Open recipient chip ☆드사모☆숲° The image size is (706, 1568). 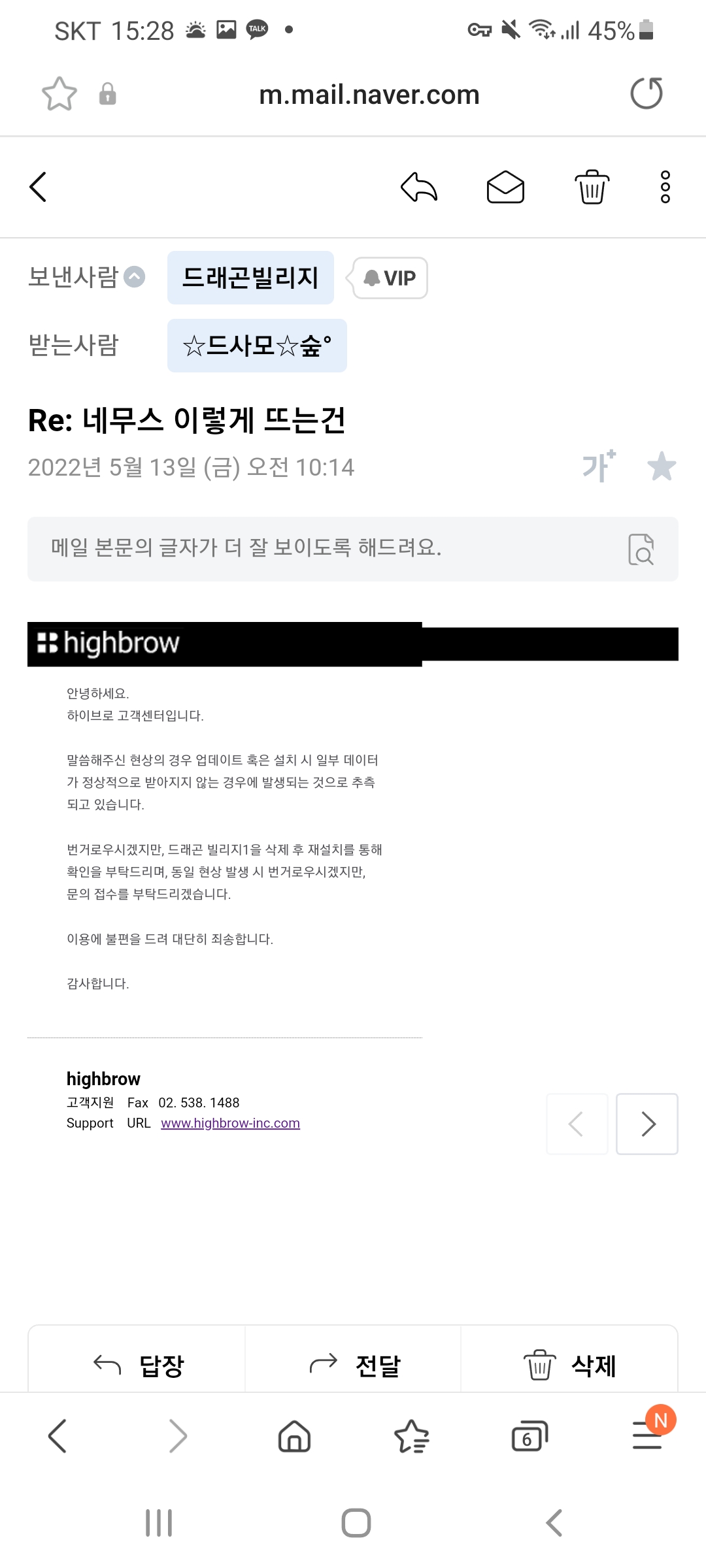pos(257,346)
